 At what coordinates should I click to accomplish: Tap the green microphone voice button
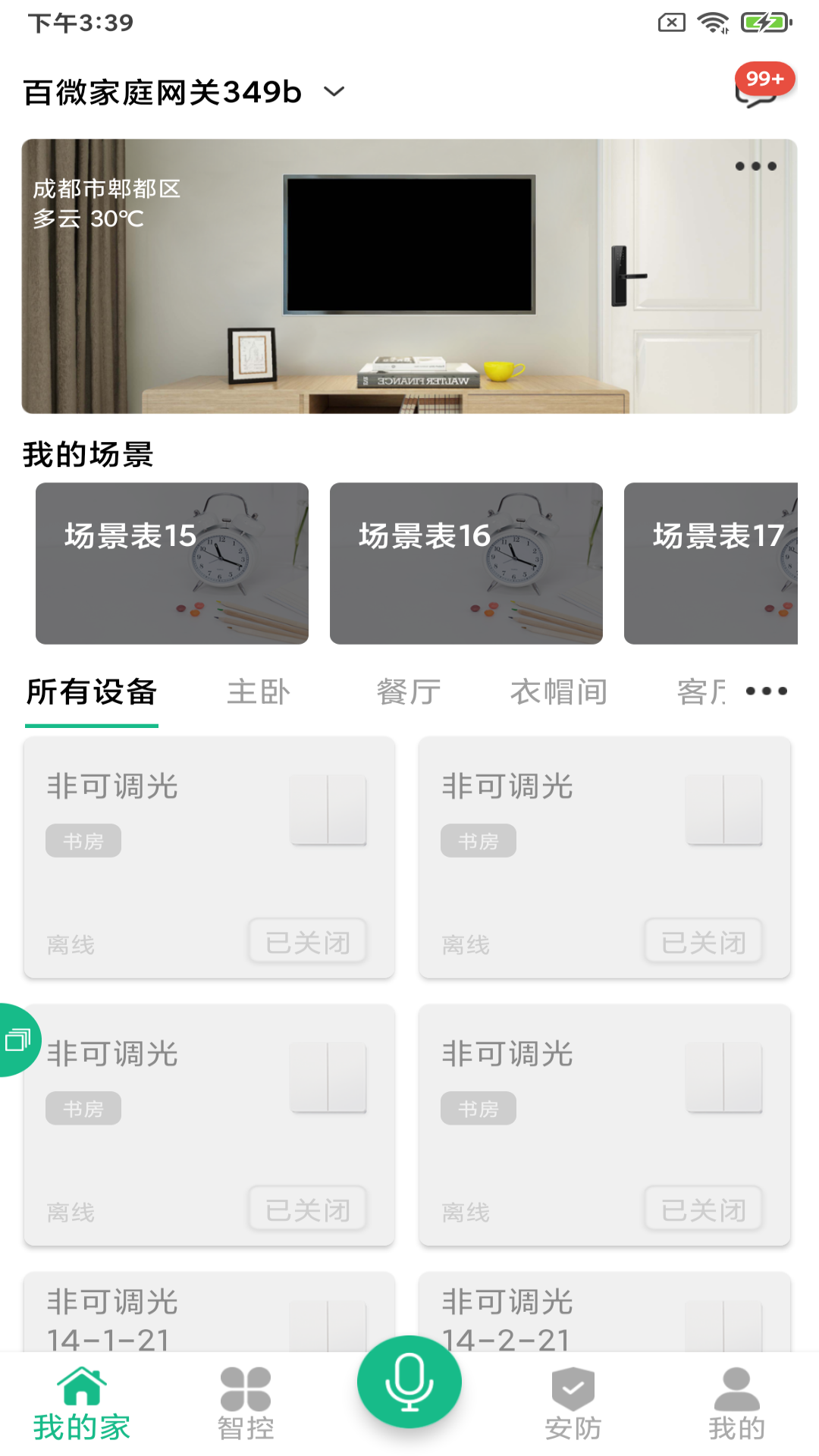click(x=409, y=1382)
